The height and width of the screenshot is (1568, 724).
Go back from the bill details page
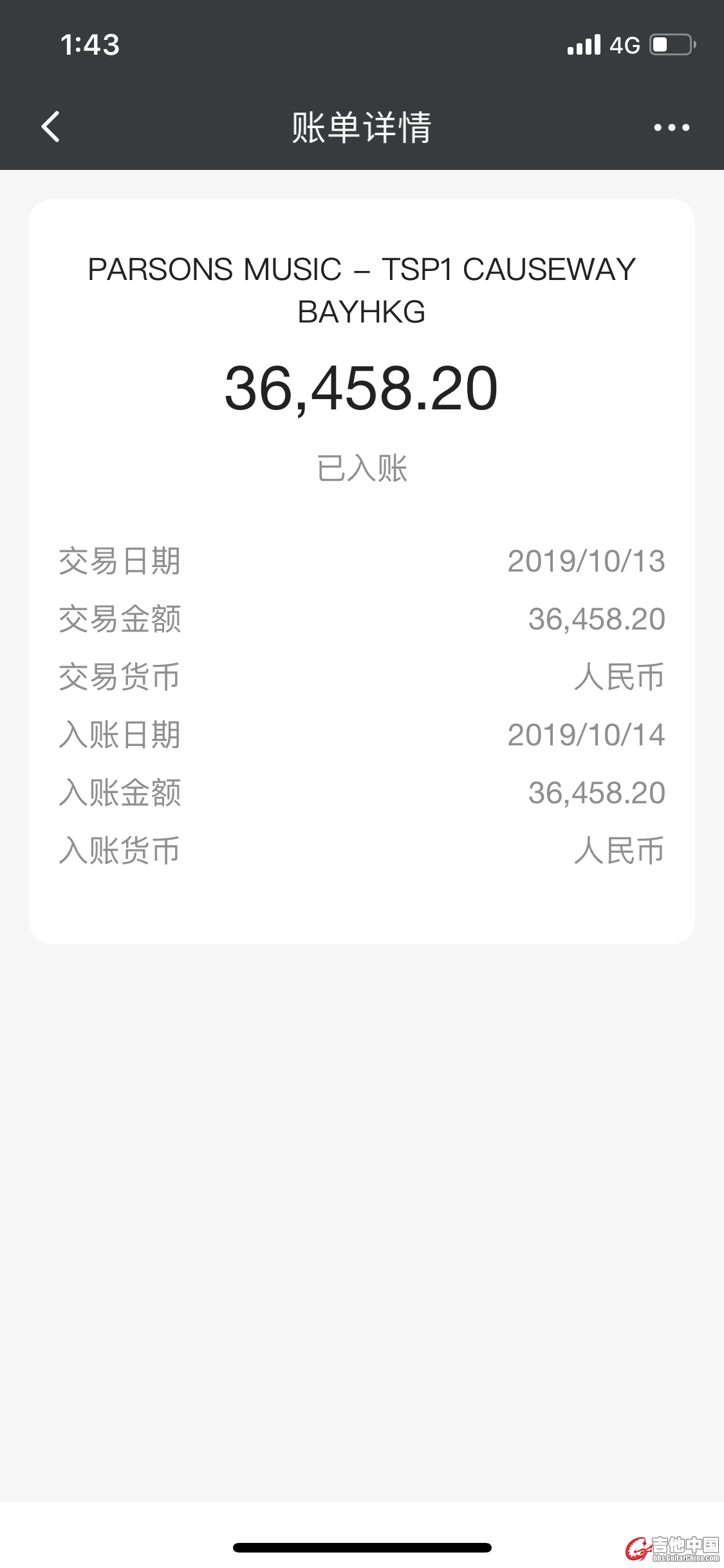(51, 127)
